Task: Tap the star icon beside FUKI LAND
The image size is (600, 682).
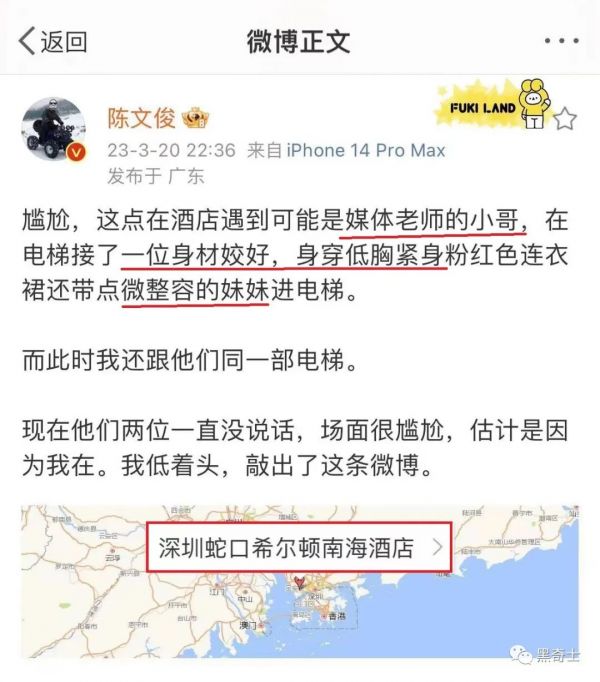Action: pyautogui.click(x=566, y=120)
